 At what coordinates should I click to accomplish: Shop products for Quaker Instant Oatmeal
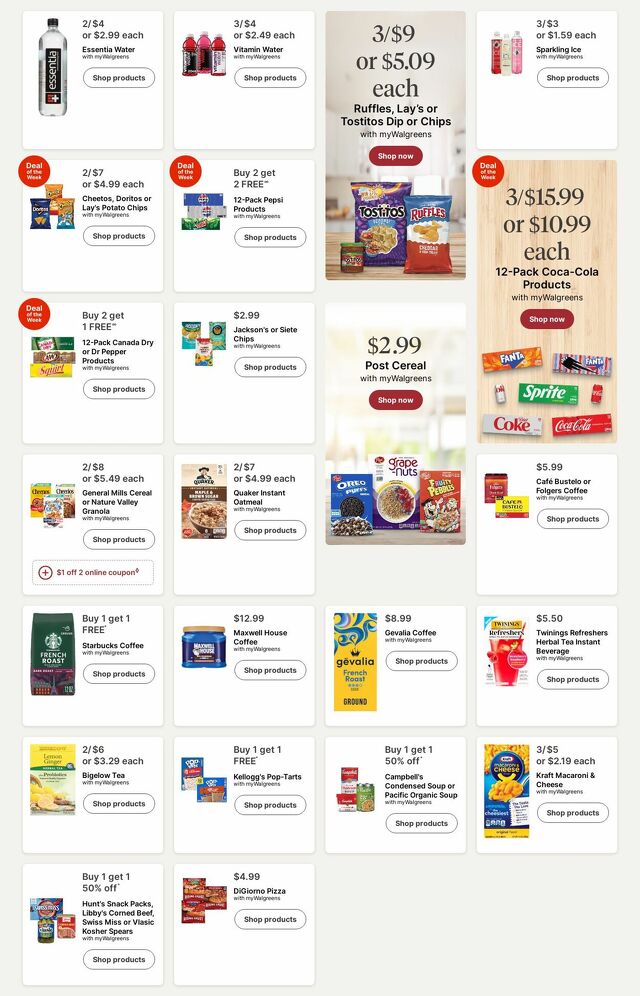[x=270, y=530]
